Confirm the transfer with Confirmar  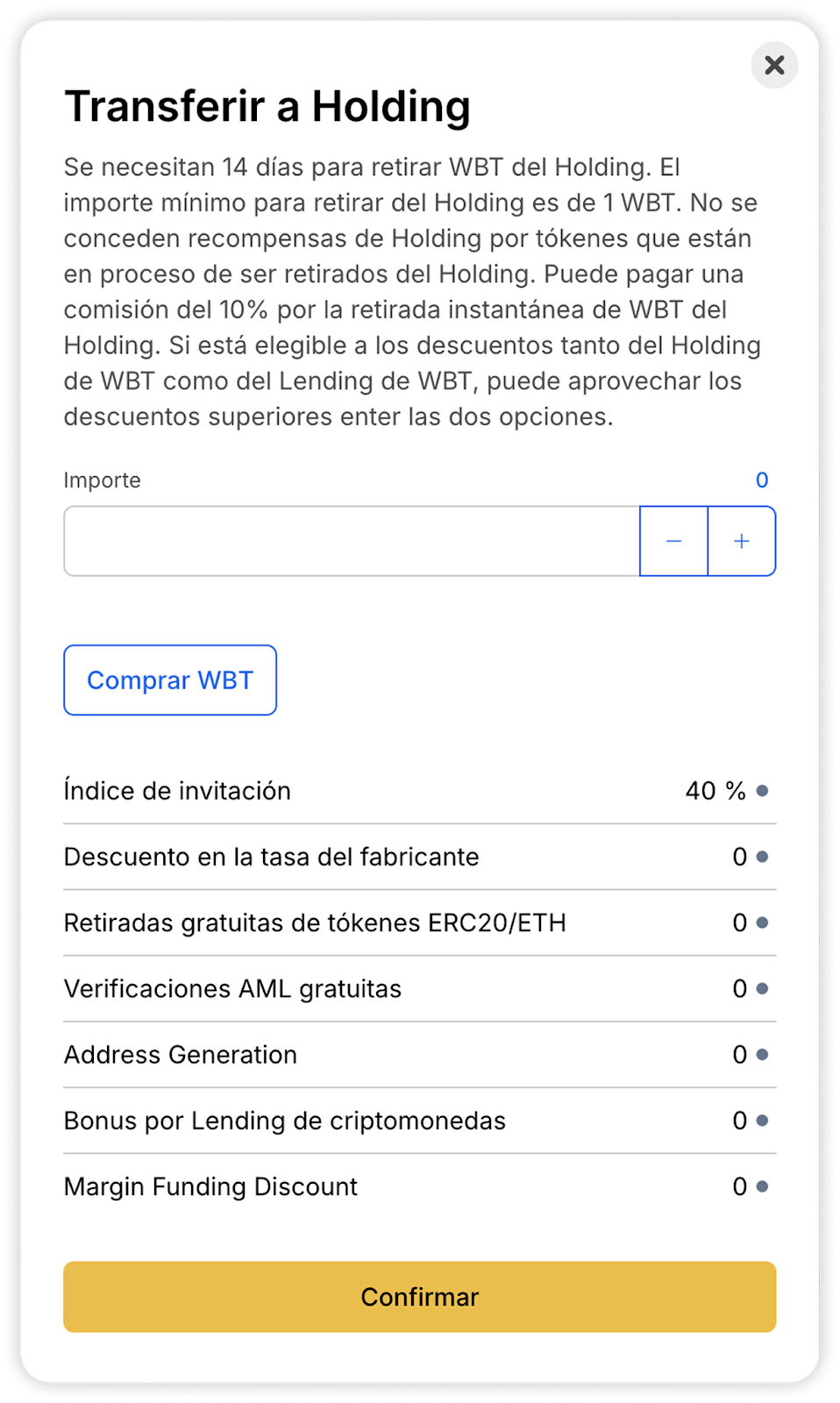[419, 1297]
